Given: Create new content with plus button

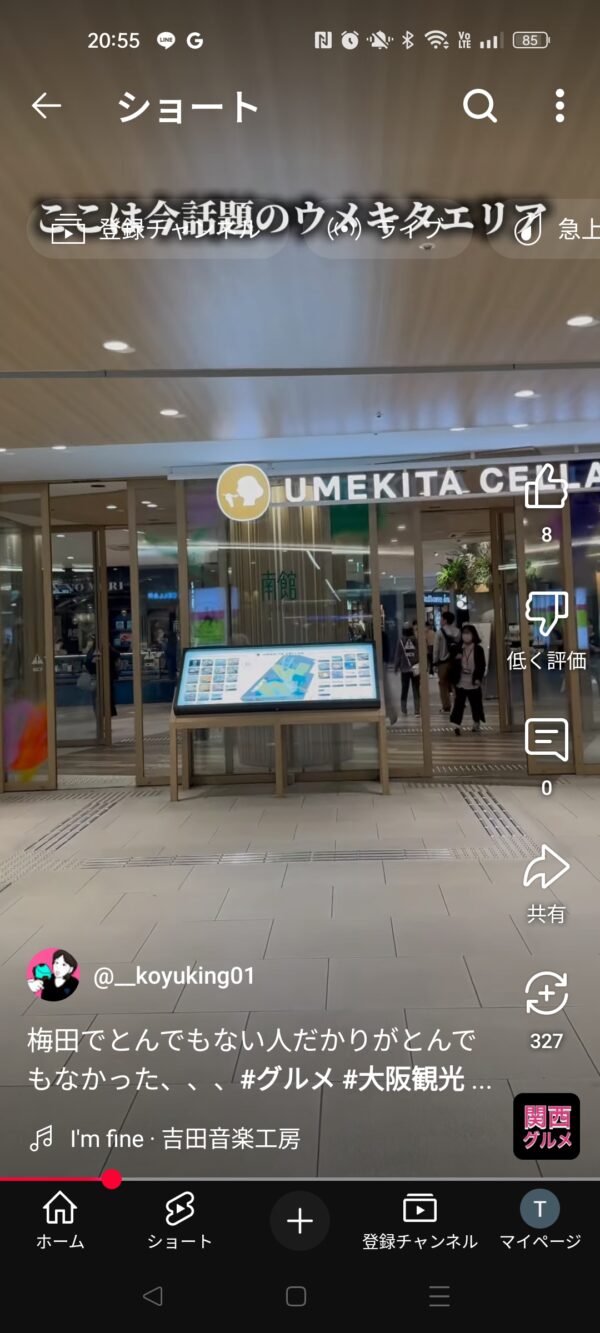Looking at the screenshot, I should [300, 1221].
